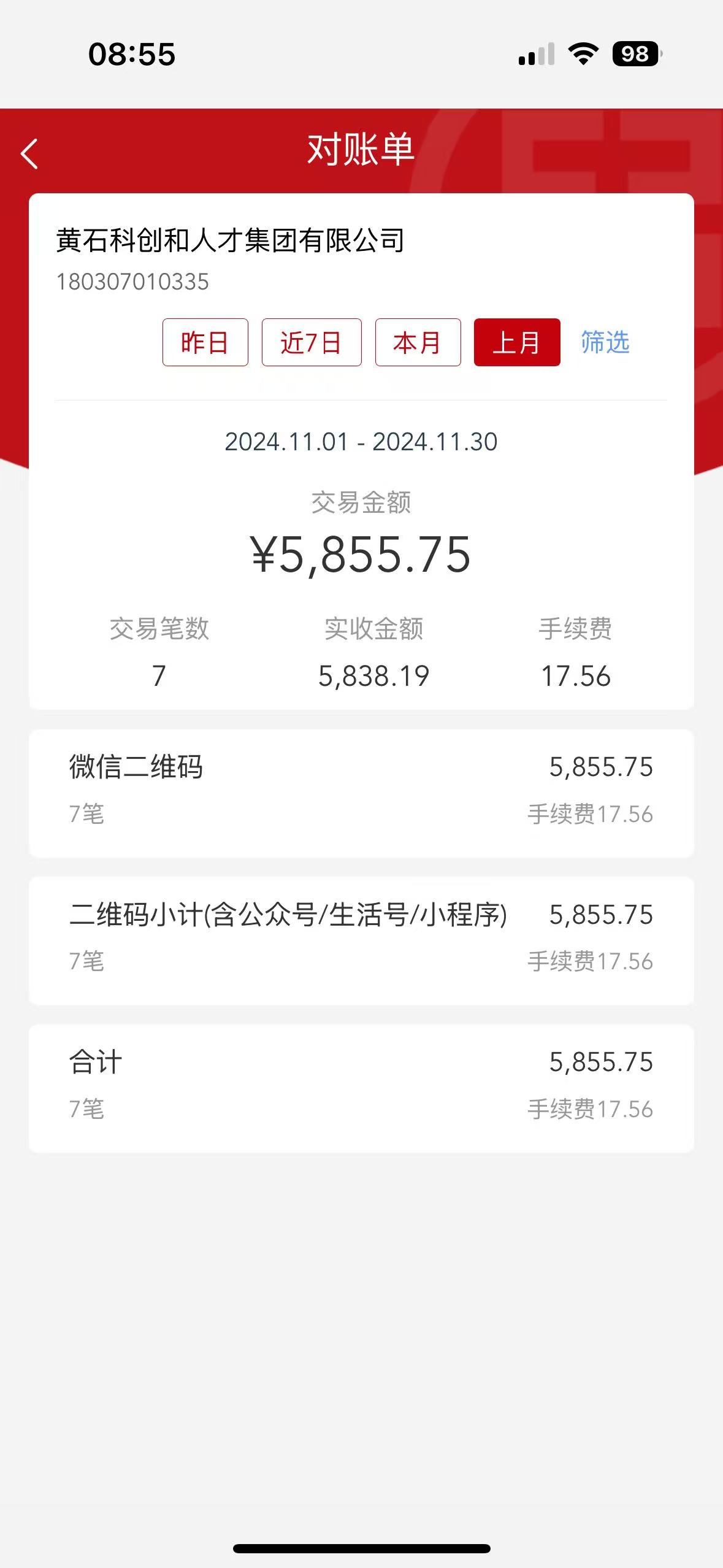The image size is (723, 1568).
Task: Select the 昨日 date range
Action: point(205,342)
